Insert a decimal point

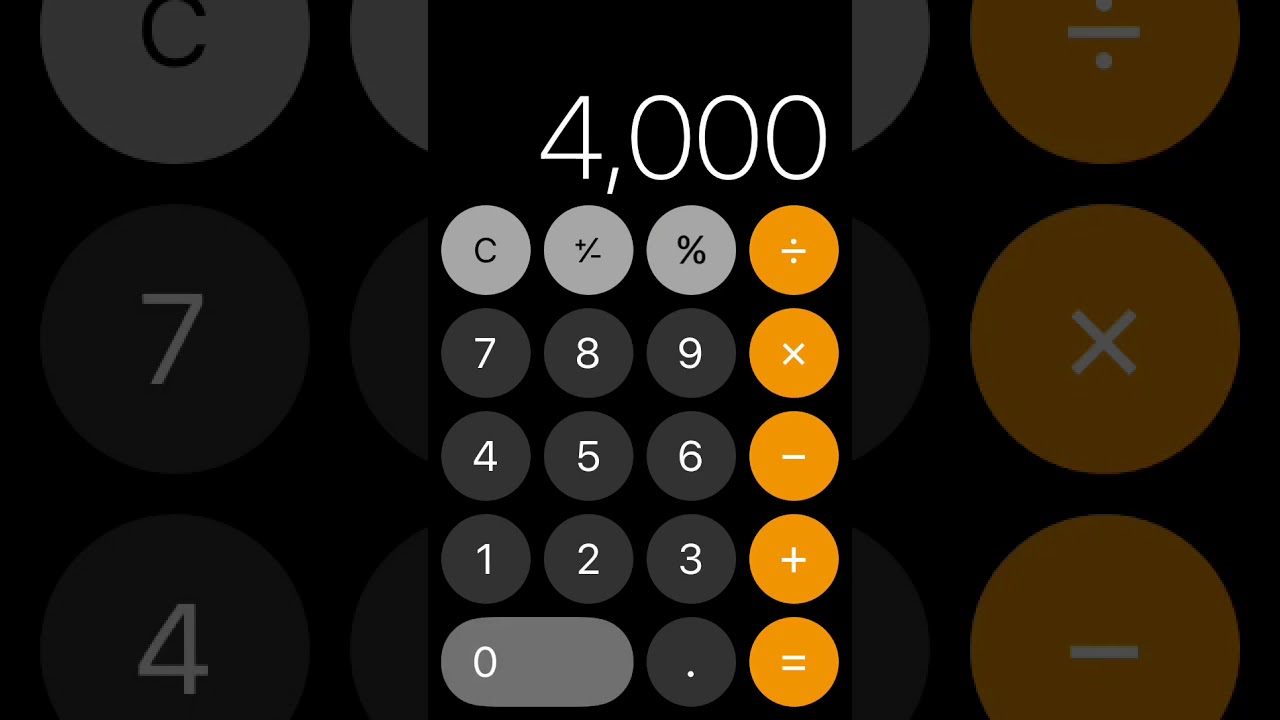click(691, 662)
